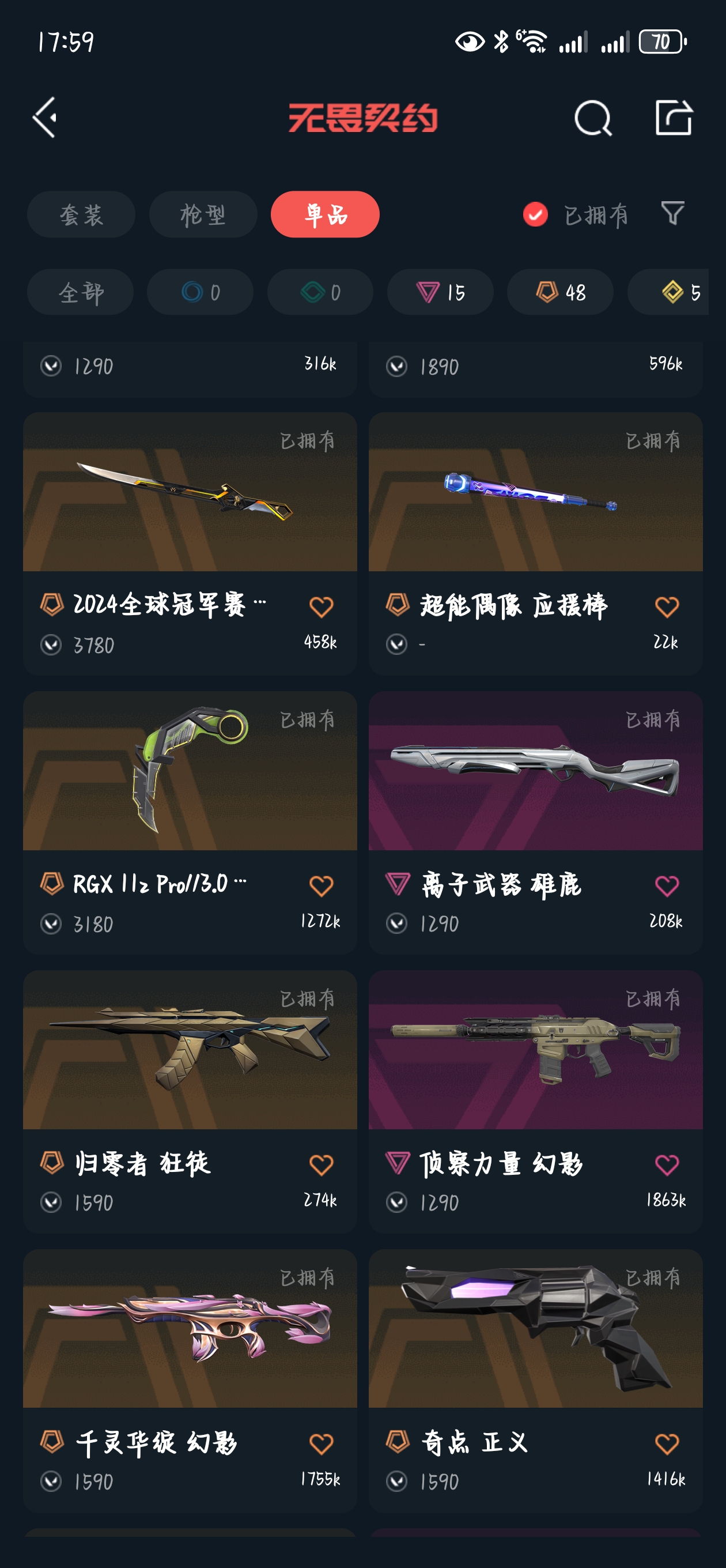
Task: Switch to the 枪型 tab
Action: [x=203, y=214]
